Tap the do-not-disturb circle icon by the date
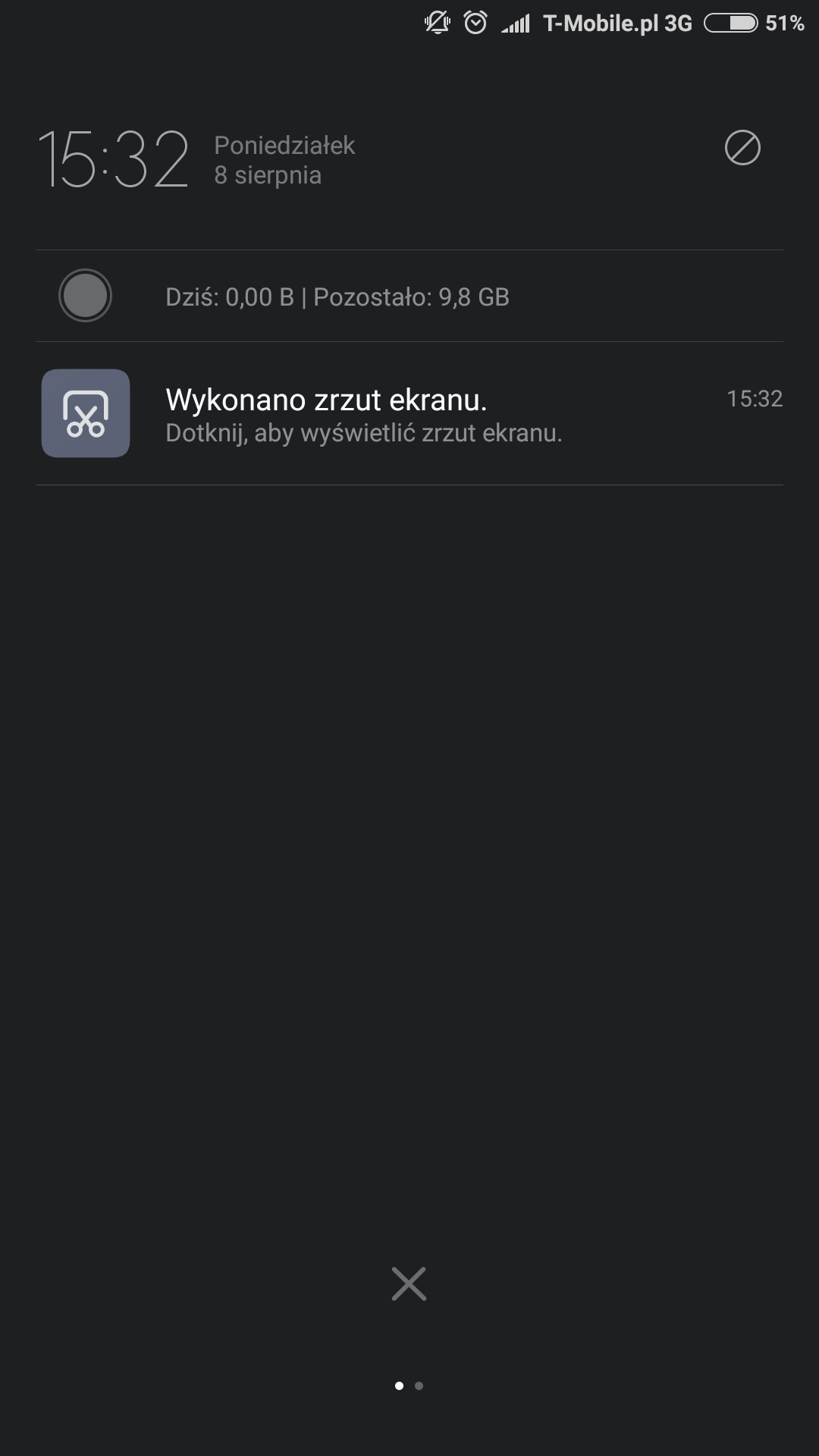The width and height of the screenshot is (819, 1456). click(742, 147)
